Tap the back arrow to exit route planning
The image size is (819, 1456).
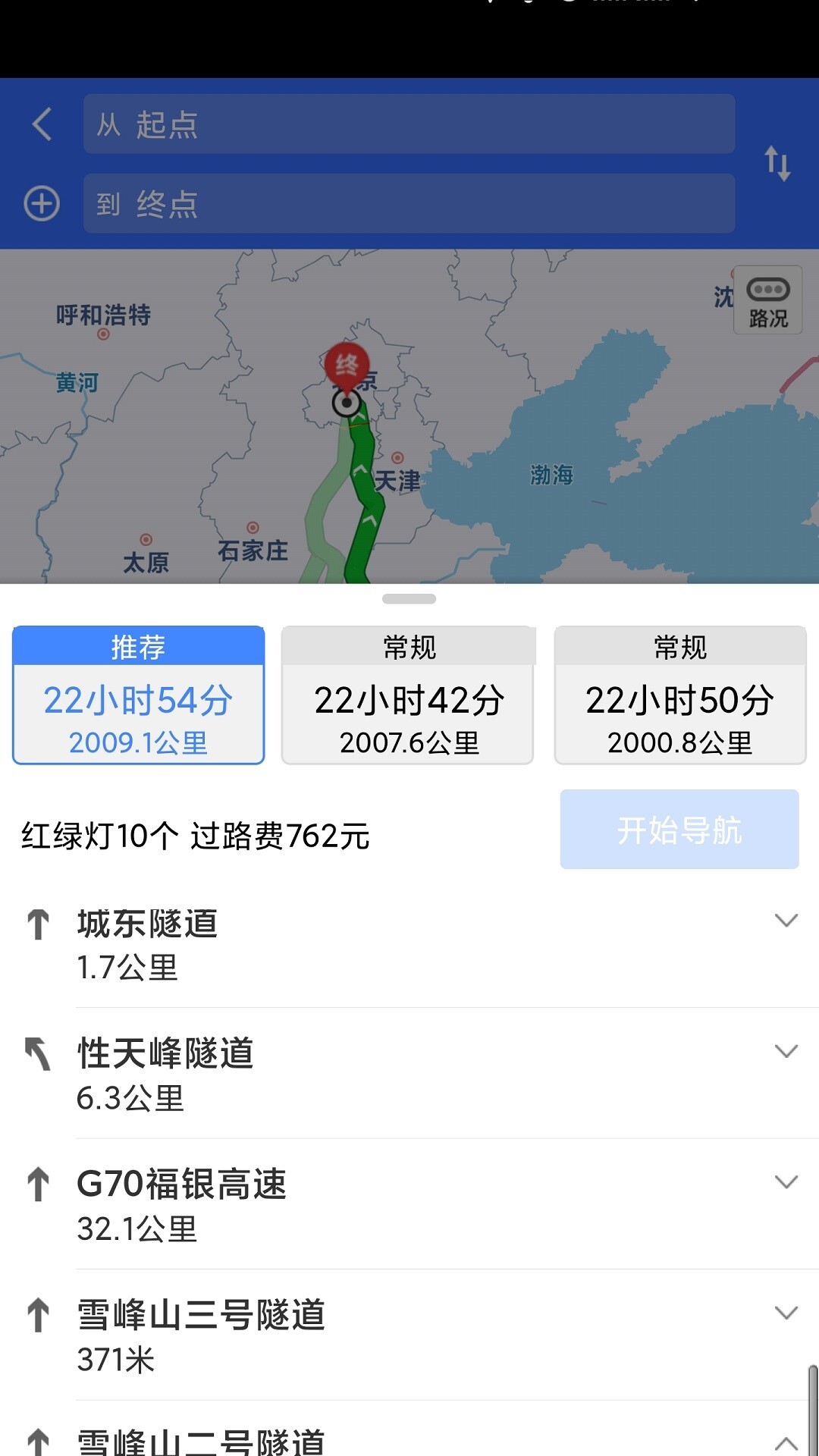click(39, 124)
